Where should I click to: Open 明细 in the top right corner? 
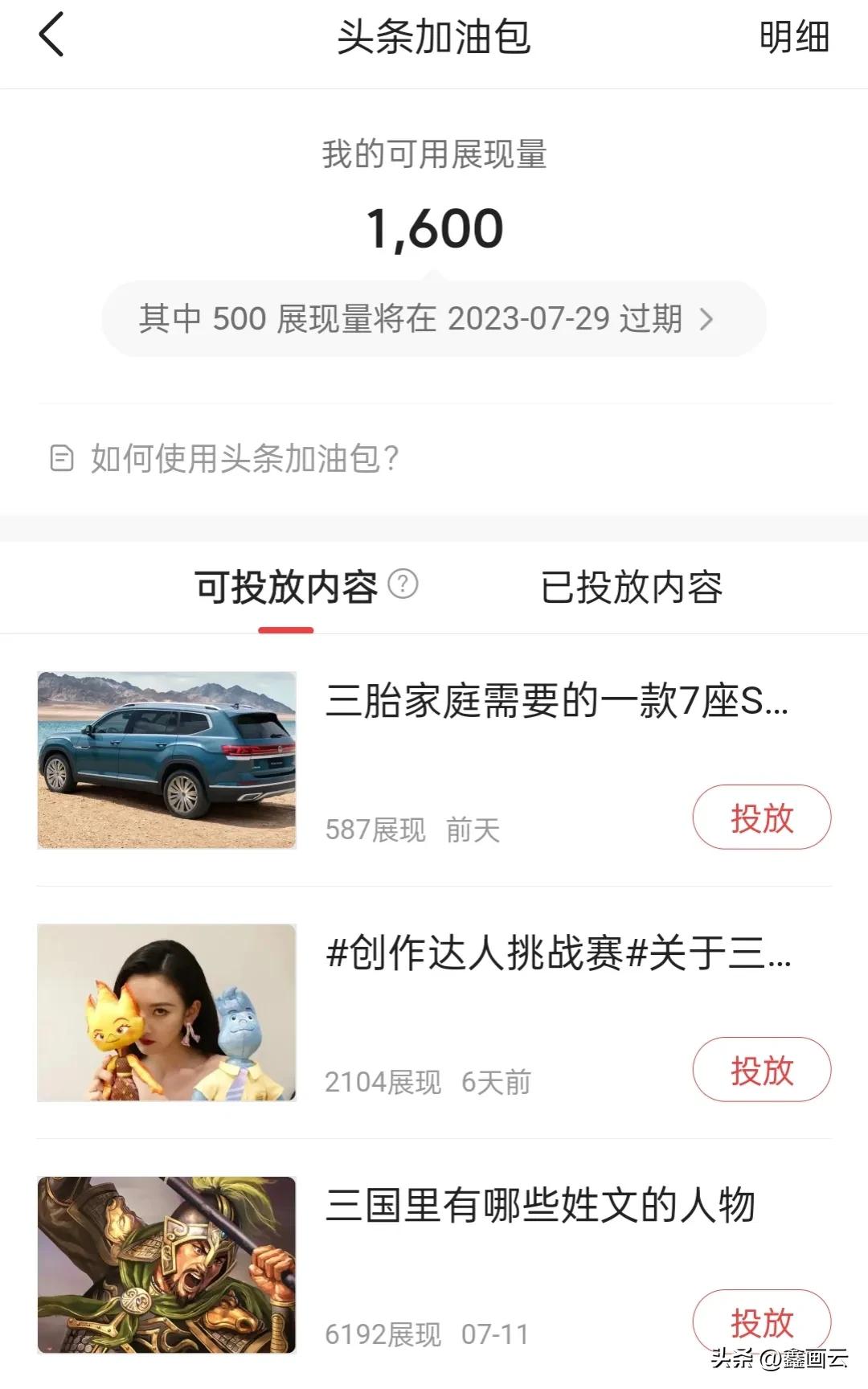tap(792, 38)
